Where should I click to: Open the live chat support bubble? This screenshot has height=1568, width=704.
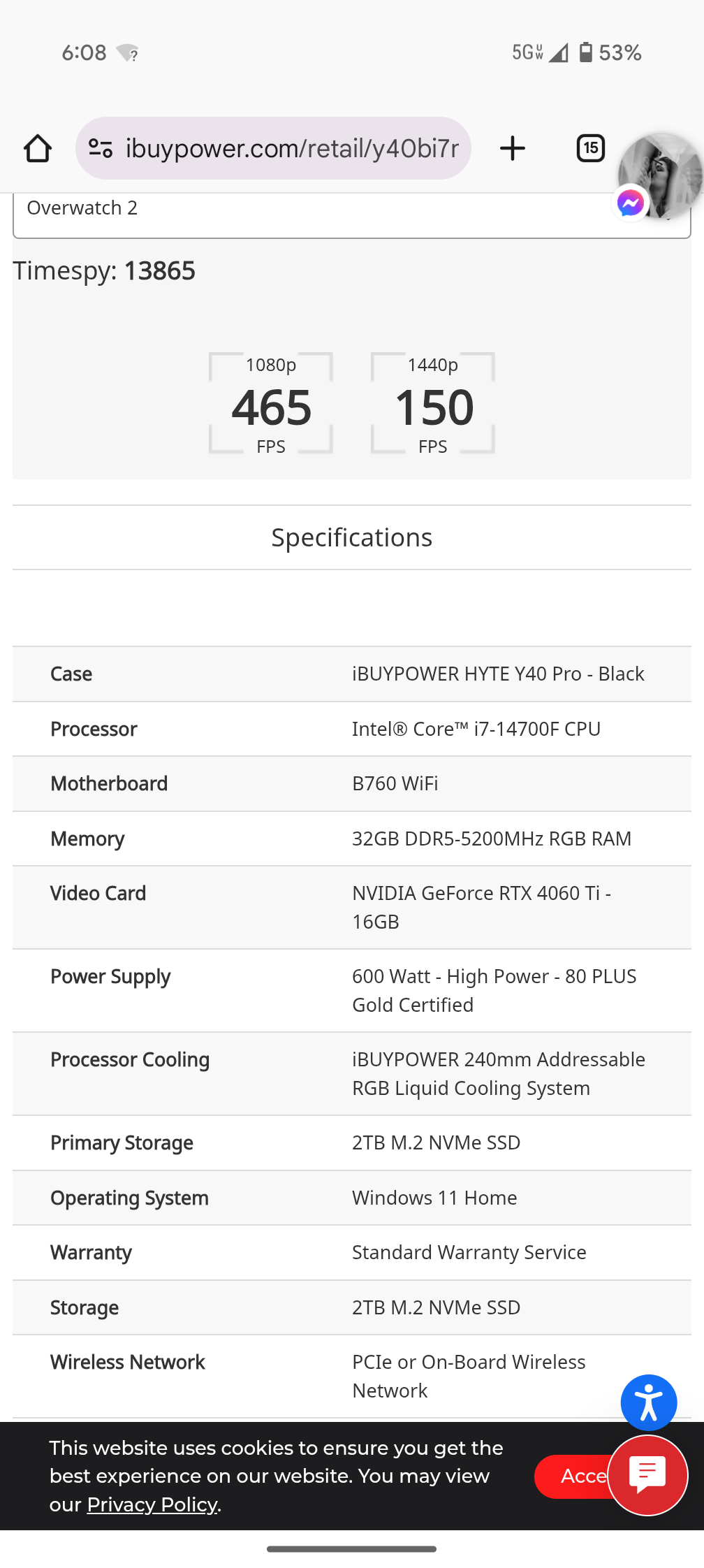(647, 1474)
